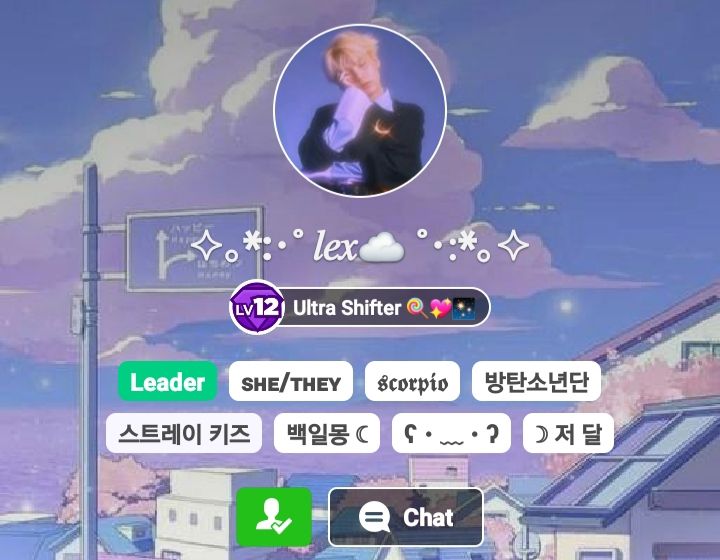The height and width of the screenshot is (560, 720).
Task: Start a Chat with lex
Action: coord(406,517)
